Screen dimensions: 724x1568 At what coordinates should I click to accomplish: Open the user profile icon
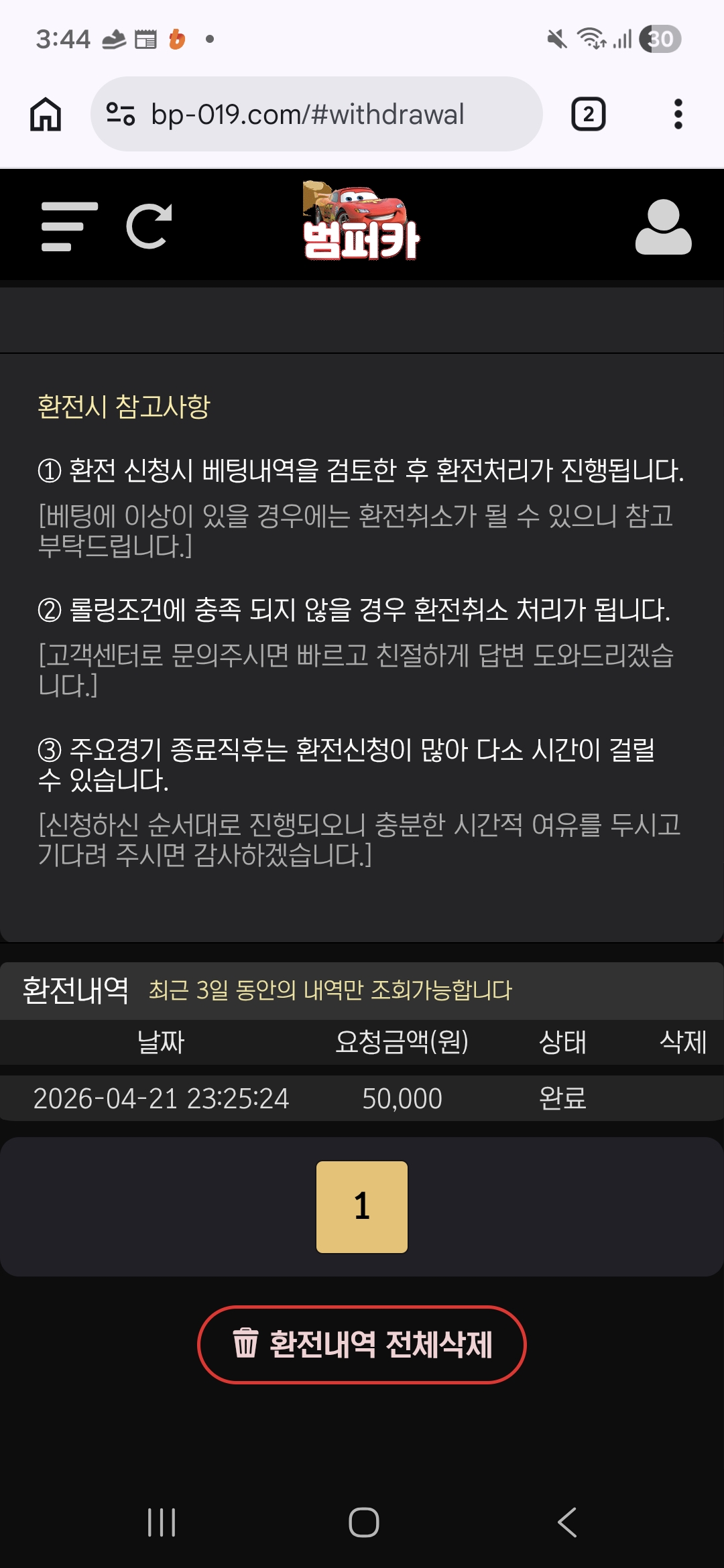tap(663, 226)
